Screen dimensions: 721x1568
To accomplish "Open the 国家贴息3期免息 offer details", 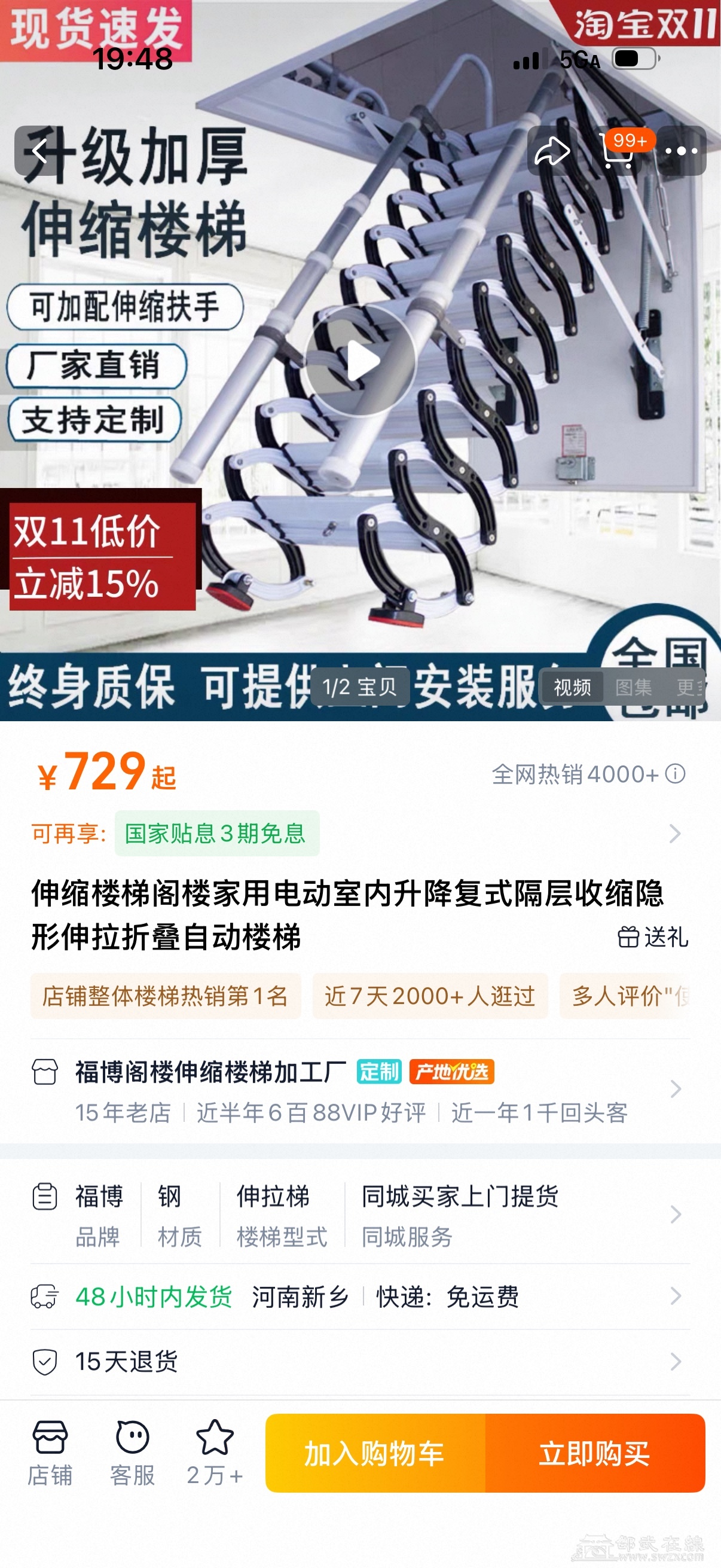I will click(216, 833).
